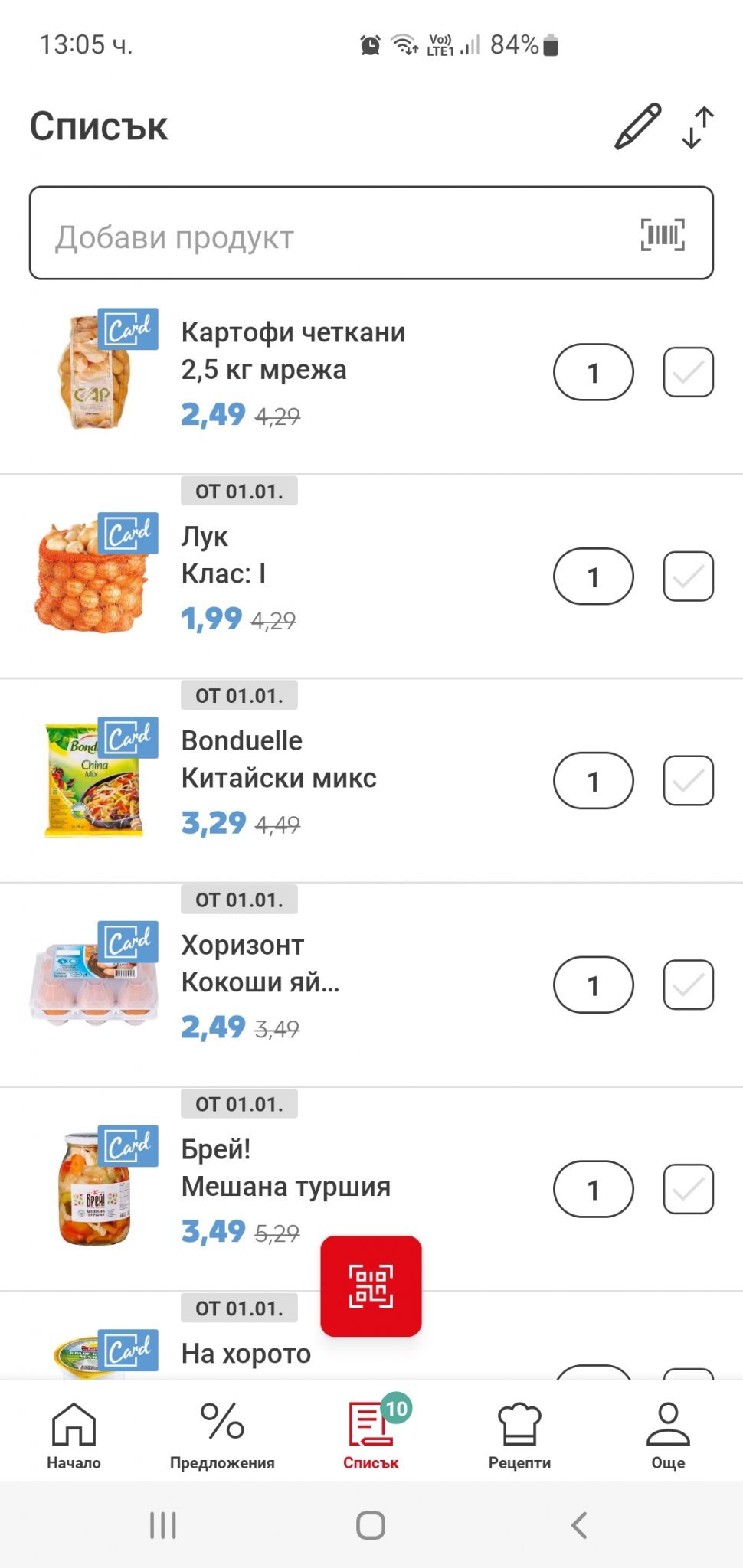
Task: Change quantity of Картофи четкани
Action: [593, 373]
